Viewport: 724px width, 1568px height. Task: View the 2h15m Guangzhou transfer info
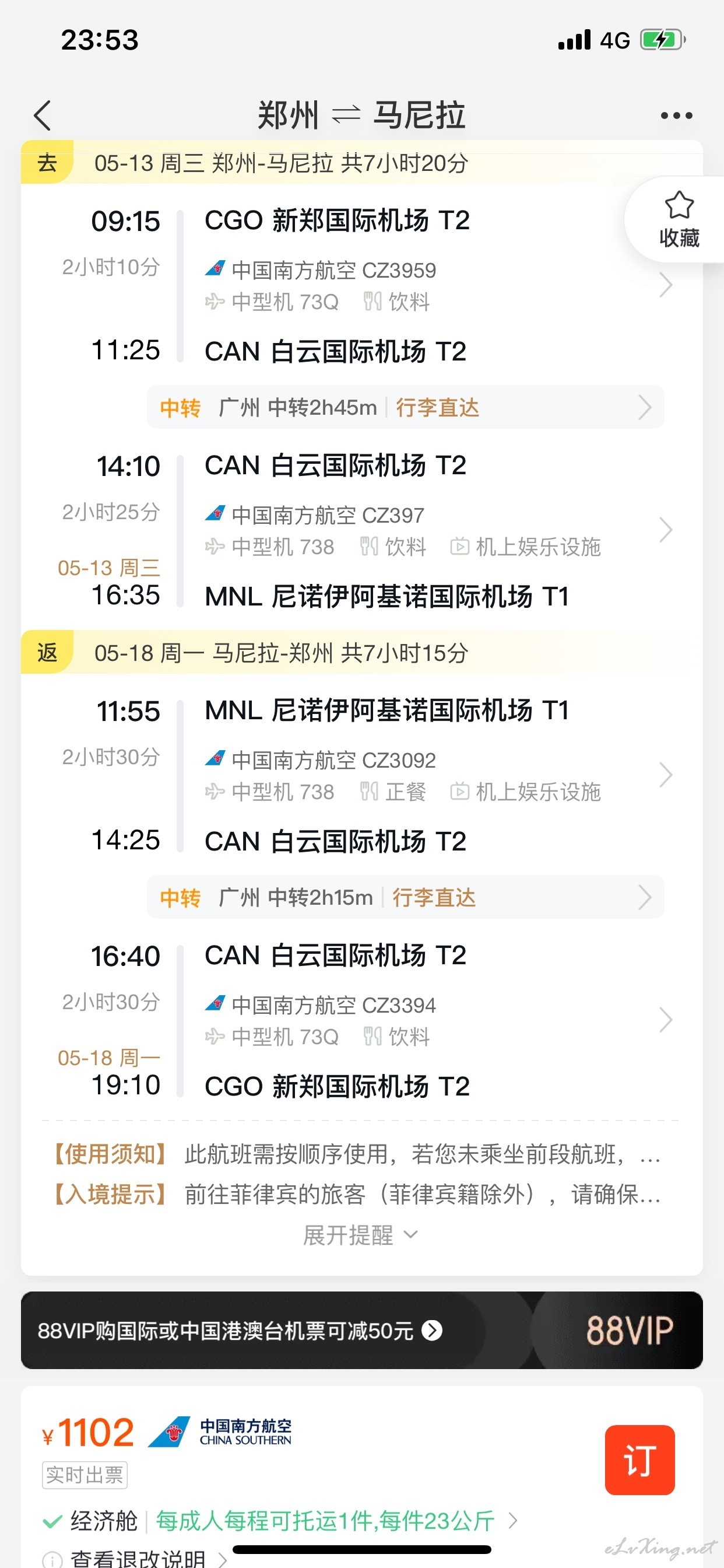coord(405,897)
